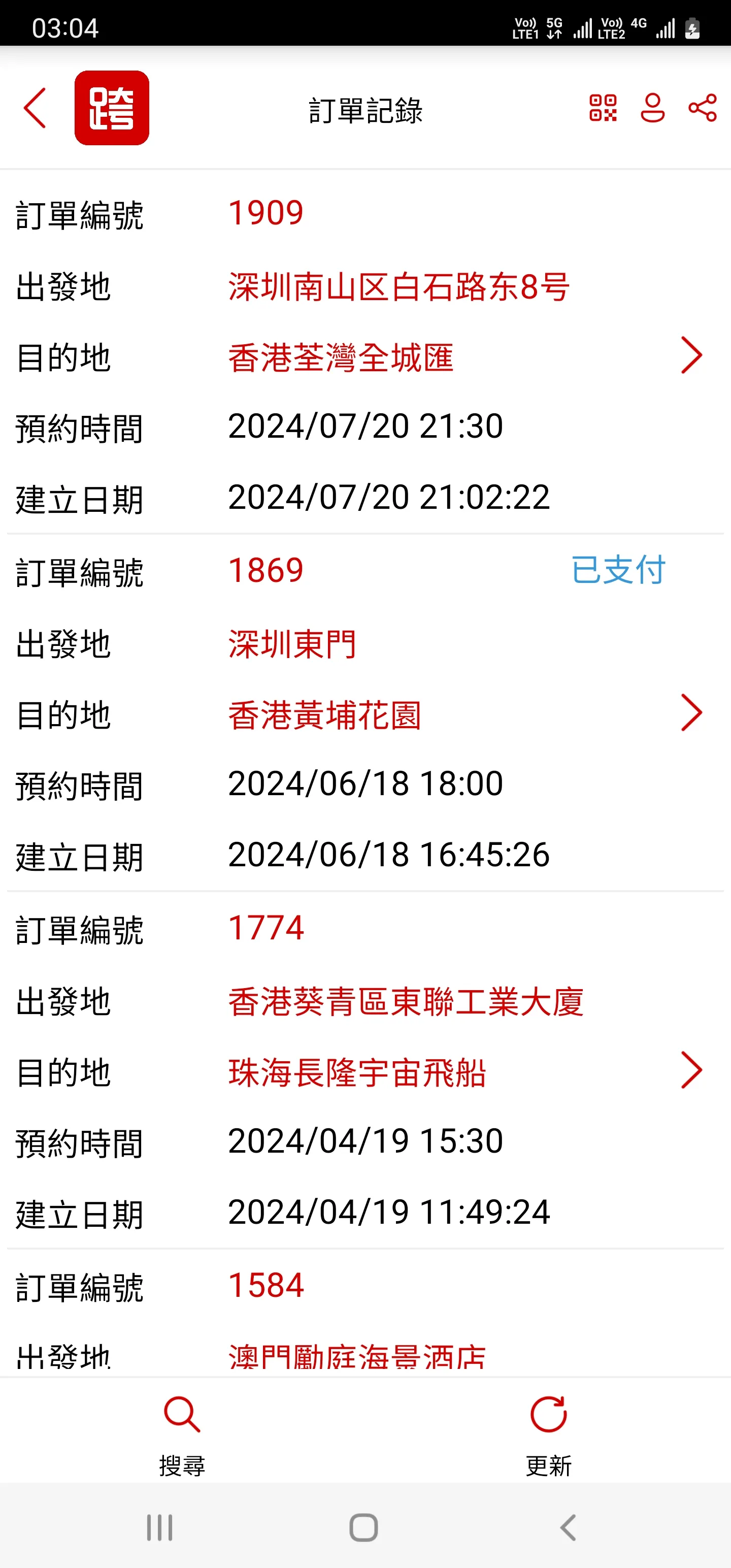
Task: Open order number 1909
Action: click(x=266, y=212)
